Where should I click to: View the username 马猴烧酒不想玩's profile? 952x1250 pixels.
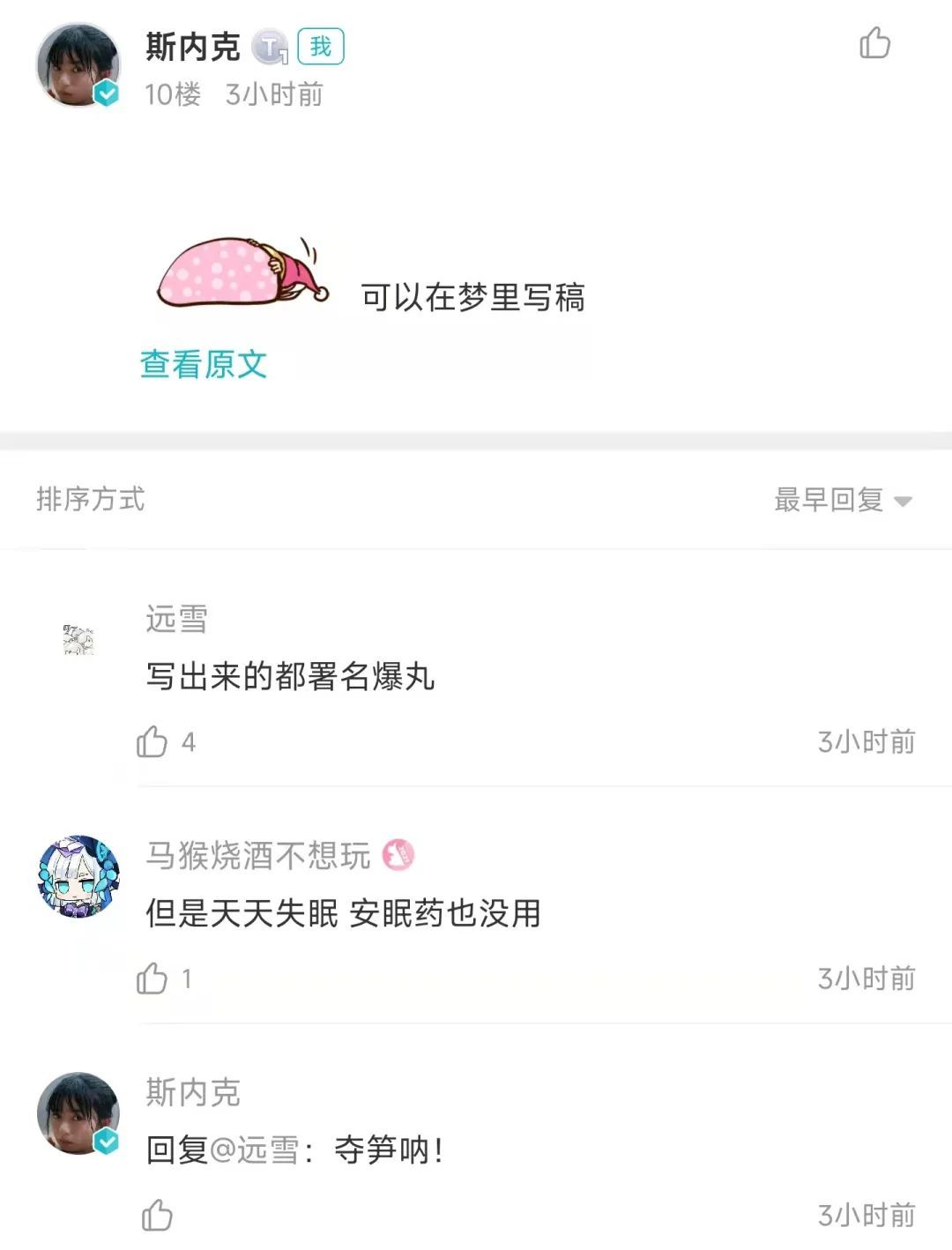click(x=257, y=855)
